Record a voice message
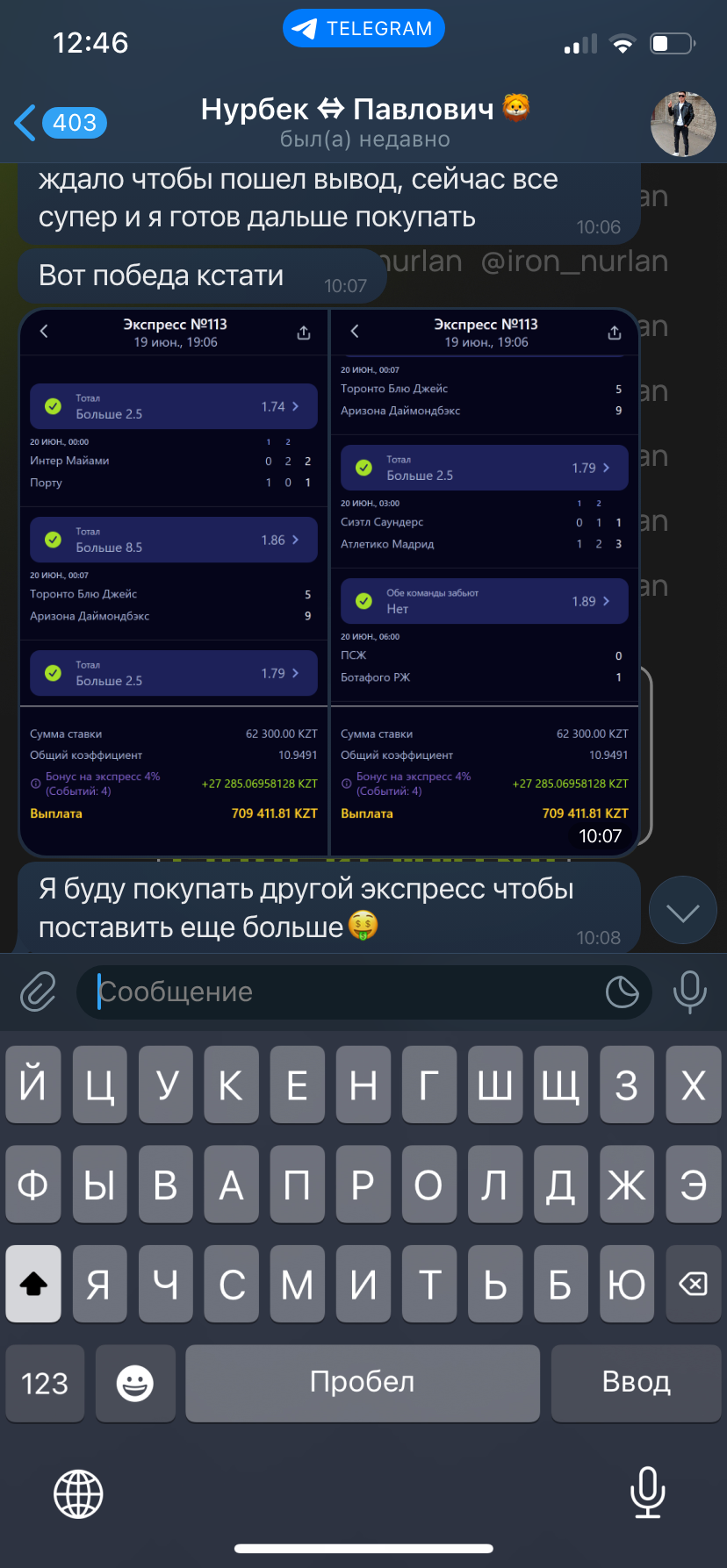The image size is (727, 1568). pos(689,992)
